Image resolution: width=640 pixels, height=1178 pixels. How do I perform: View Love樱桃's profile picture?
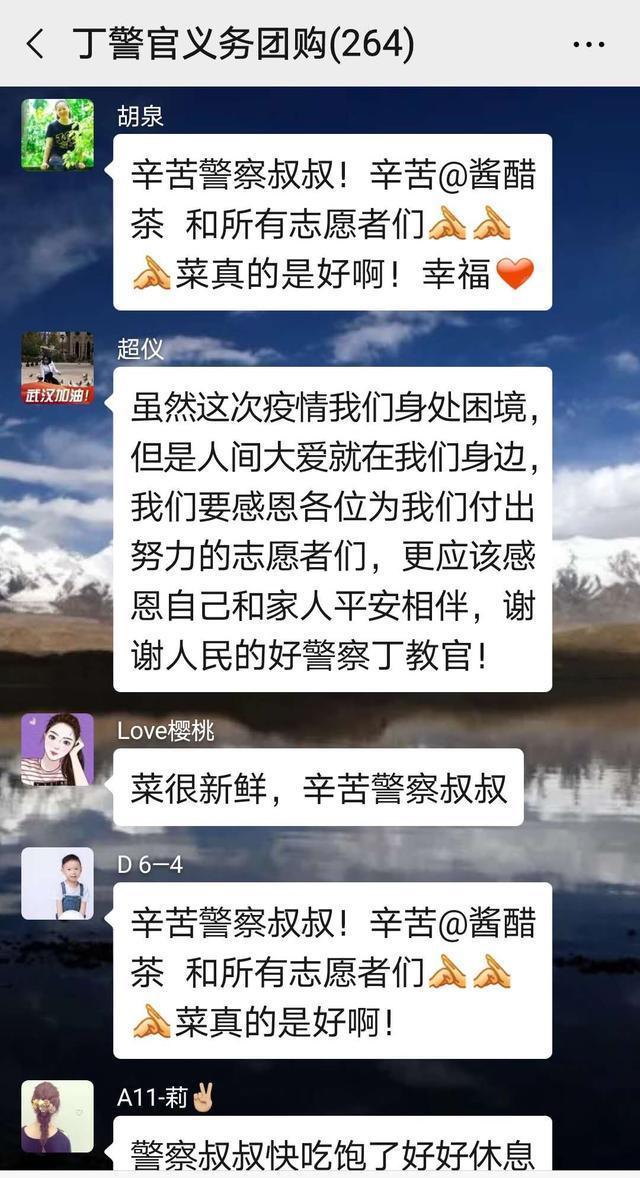coord(57,749)
